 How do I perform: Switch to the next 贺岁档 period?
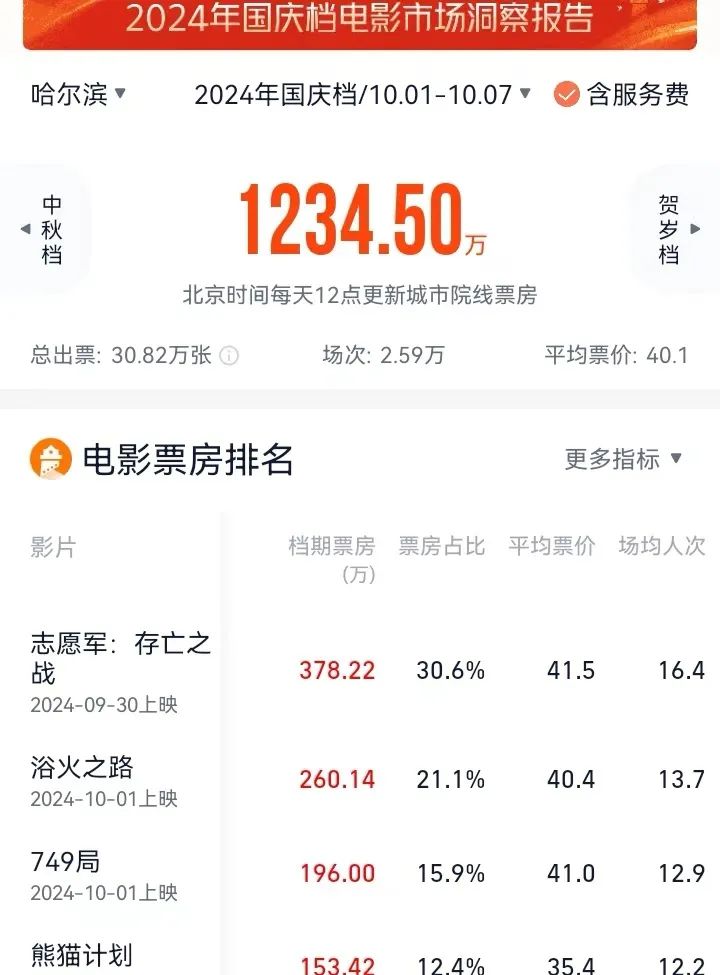(x=675, y=229)
